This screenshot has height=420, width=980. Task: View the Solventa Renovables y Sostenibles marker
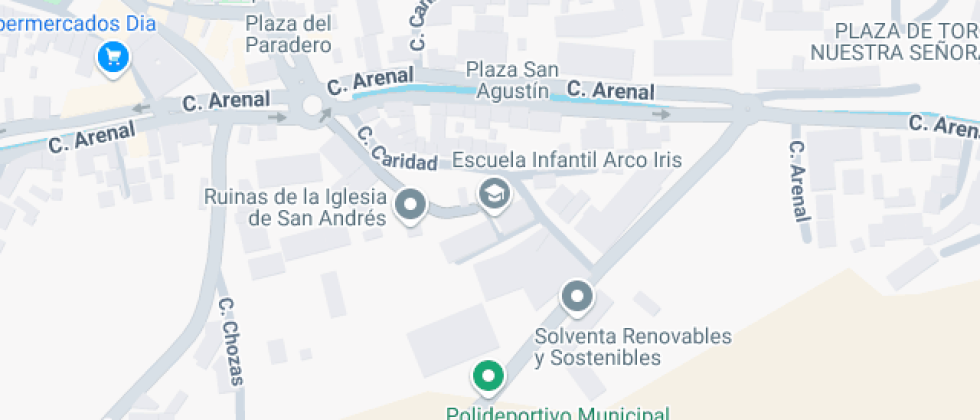[x=577, y=296]
